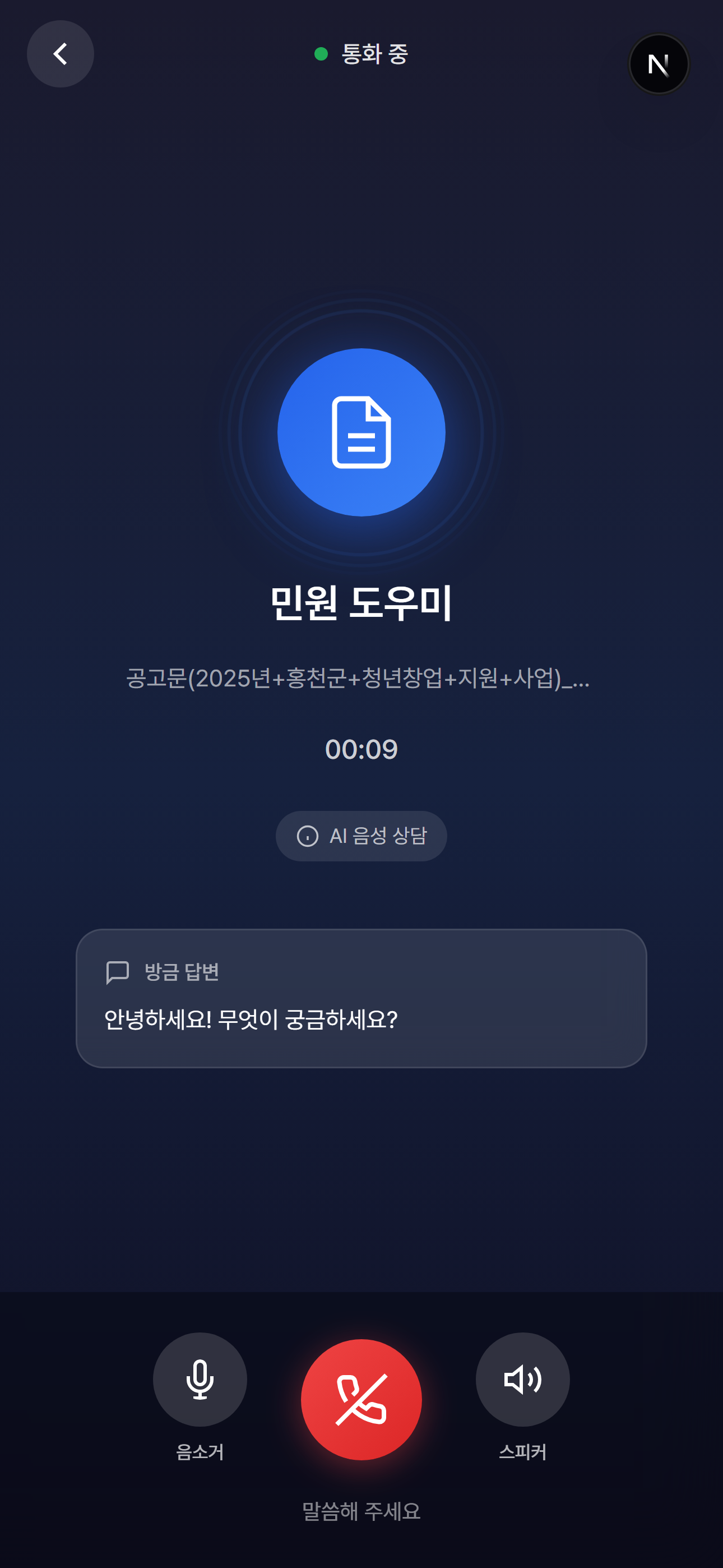The image size is (723, 1568).
Task: Select the microphone mute icon
Action: point(200,1381)
